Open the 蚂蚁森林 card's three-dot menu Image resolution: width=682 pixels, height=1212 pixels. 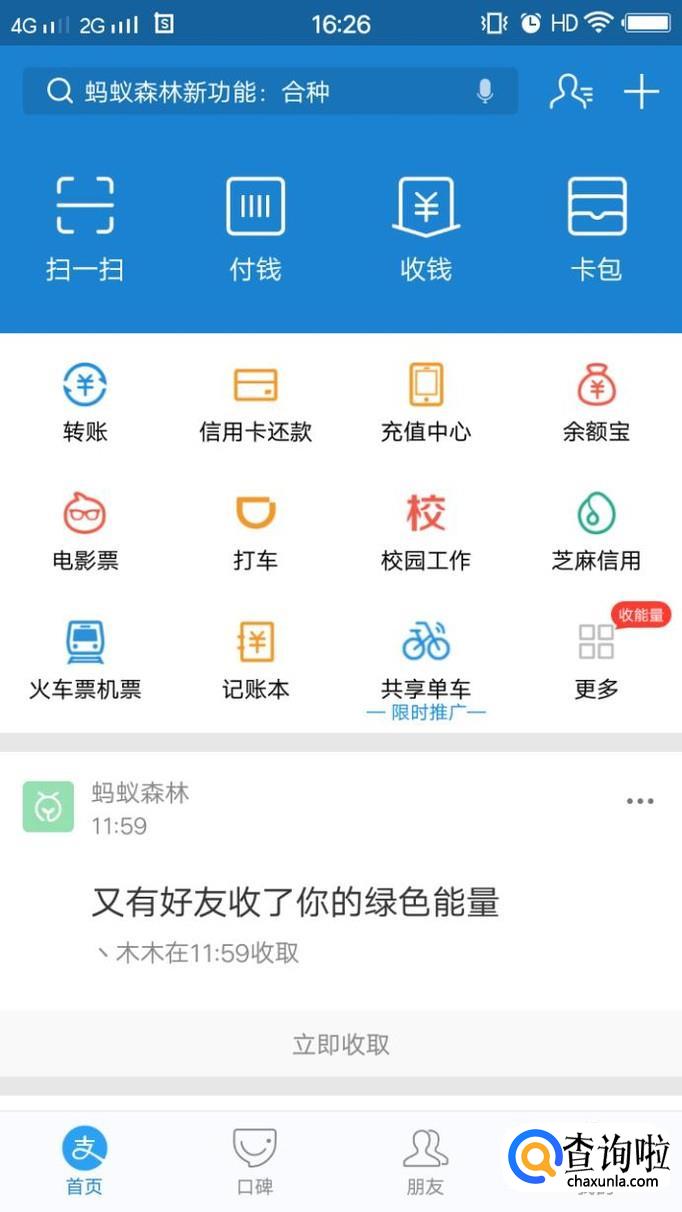640,801
